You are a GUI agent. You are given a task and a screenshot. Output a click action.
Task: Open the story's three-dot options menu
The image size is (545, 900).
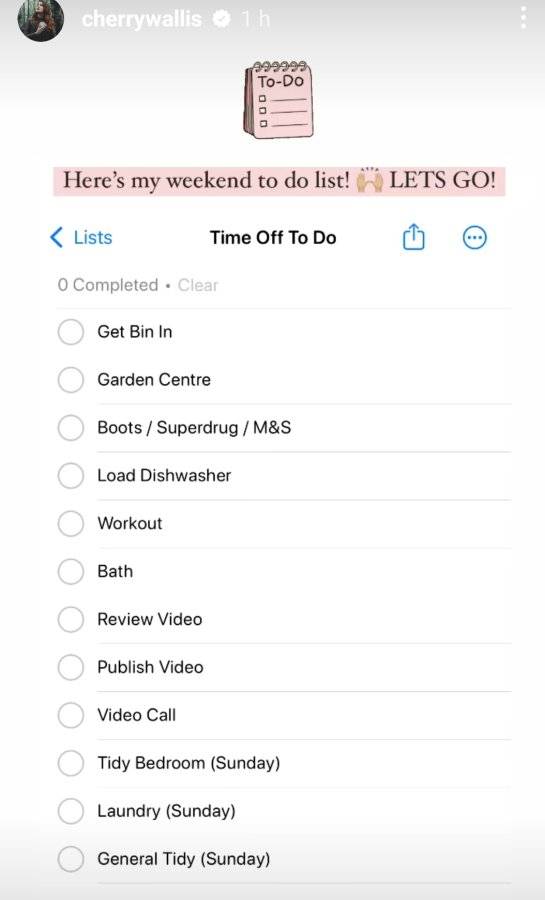click(x=523, y=18)
